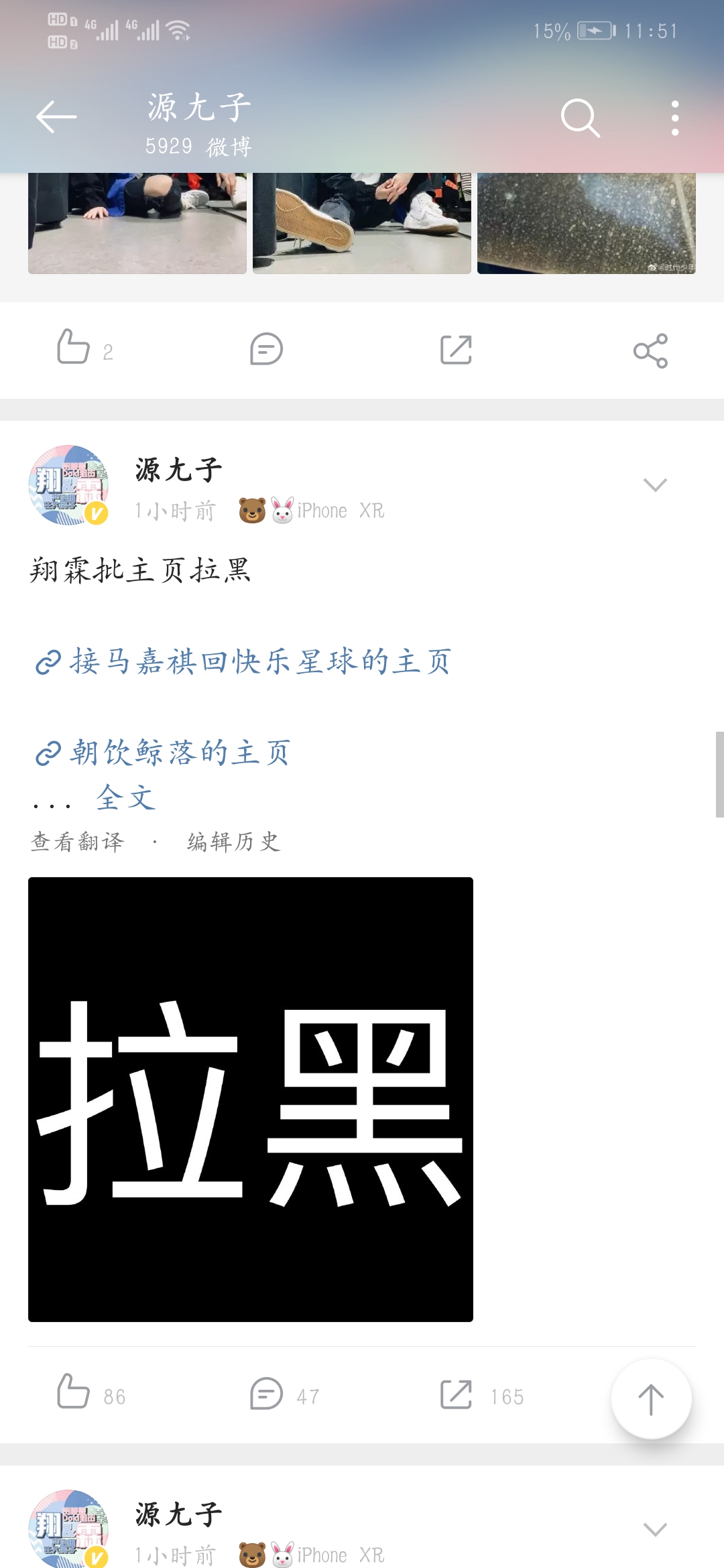
Task: Open 源尤子's avatar on the 翔霖批主页拉黑 post
Action: point(68,485)
